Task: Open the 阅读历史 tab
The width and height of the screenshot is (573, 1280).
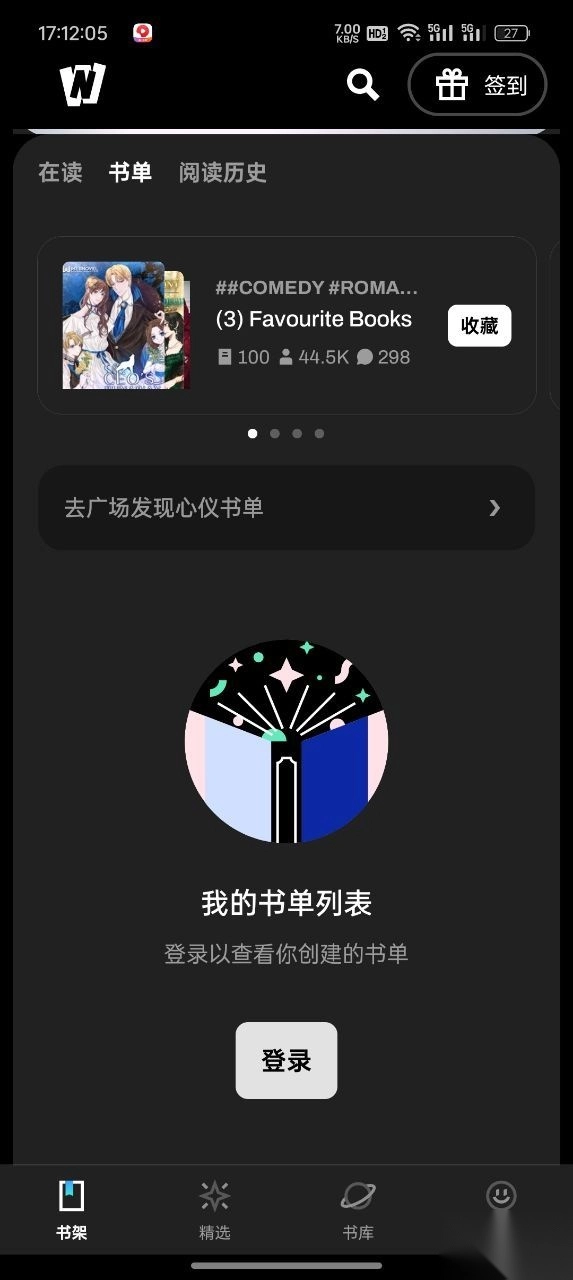Action: coord(223,172)
